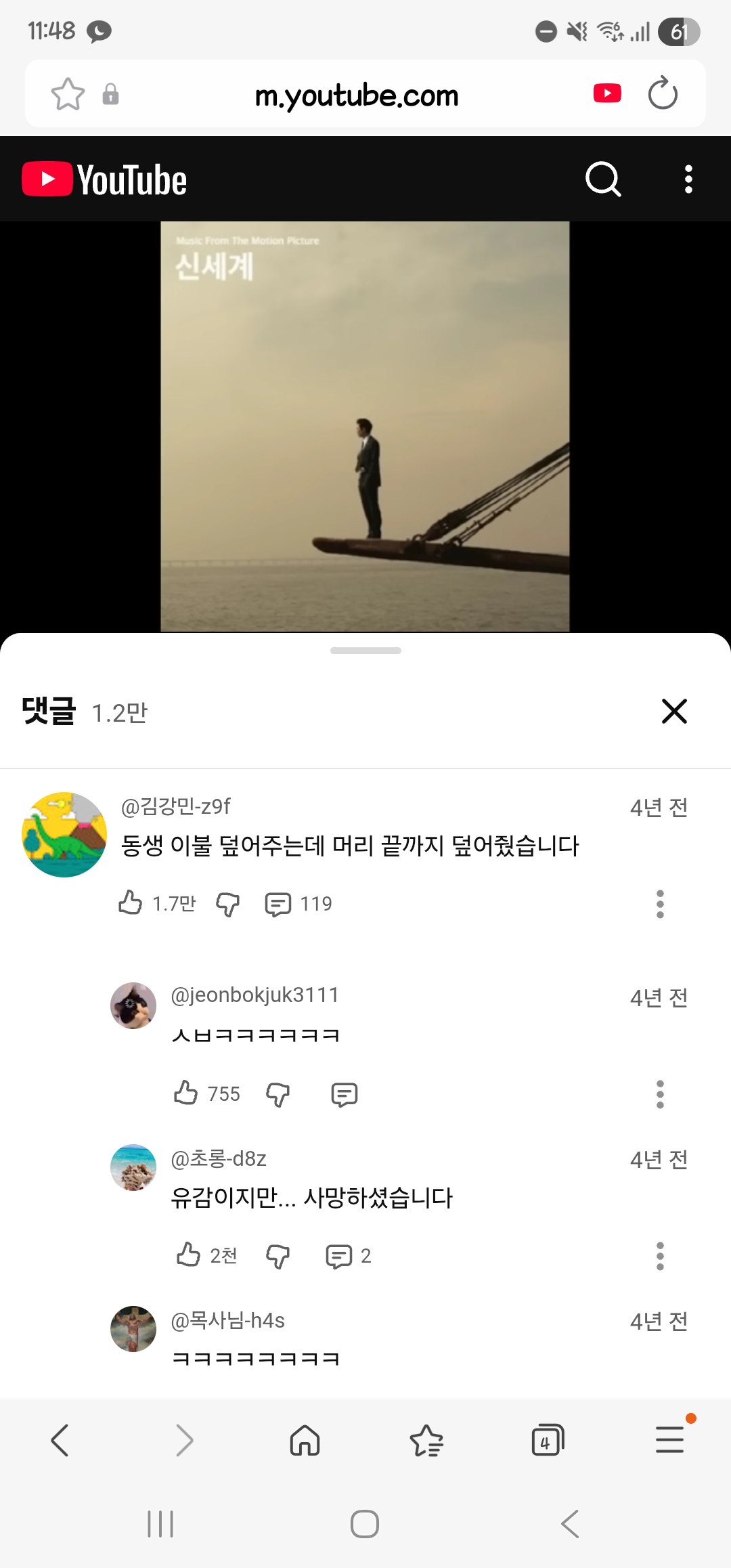Image resolution: width=731 pixels, height=1568 pixels.
Task: Like the reply by @jeonbokjuk3111
Action: [x=186, y=1093]
